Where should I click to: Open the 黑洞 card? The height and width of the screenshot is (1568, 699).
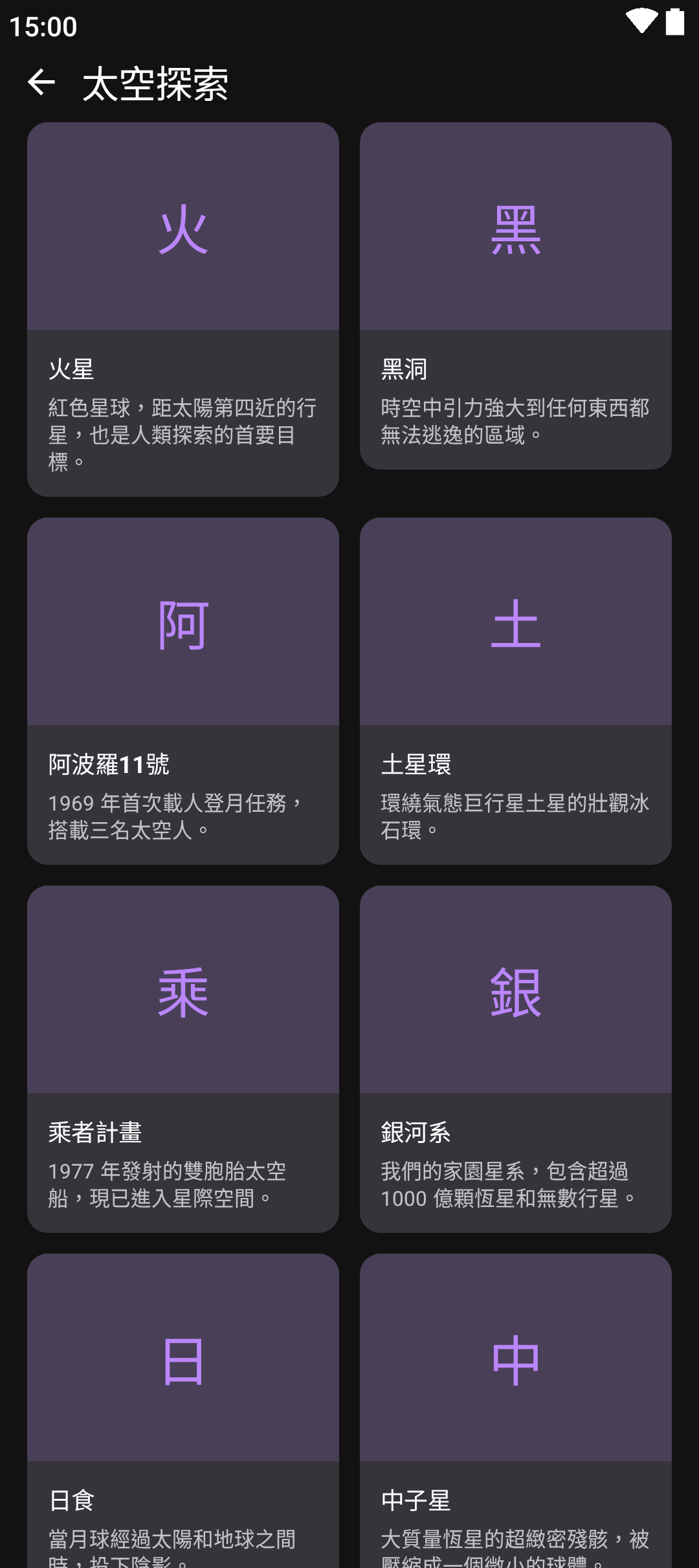point(515,296)
